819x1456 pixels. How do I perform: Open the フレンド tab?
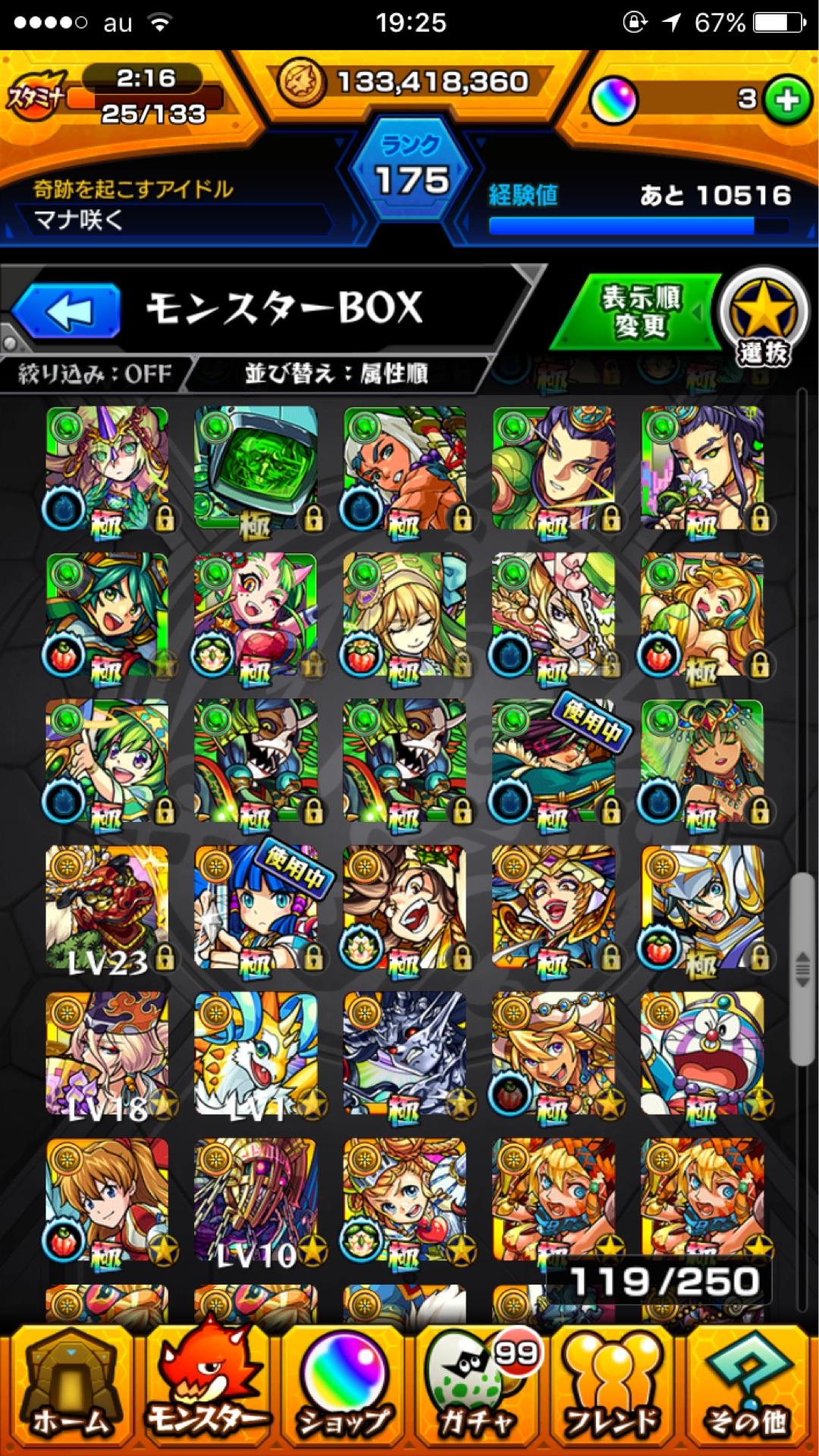coord(613,1392)
